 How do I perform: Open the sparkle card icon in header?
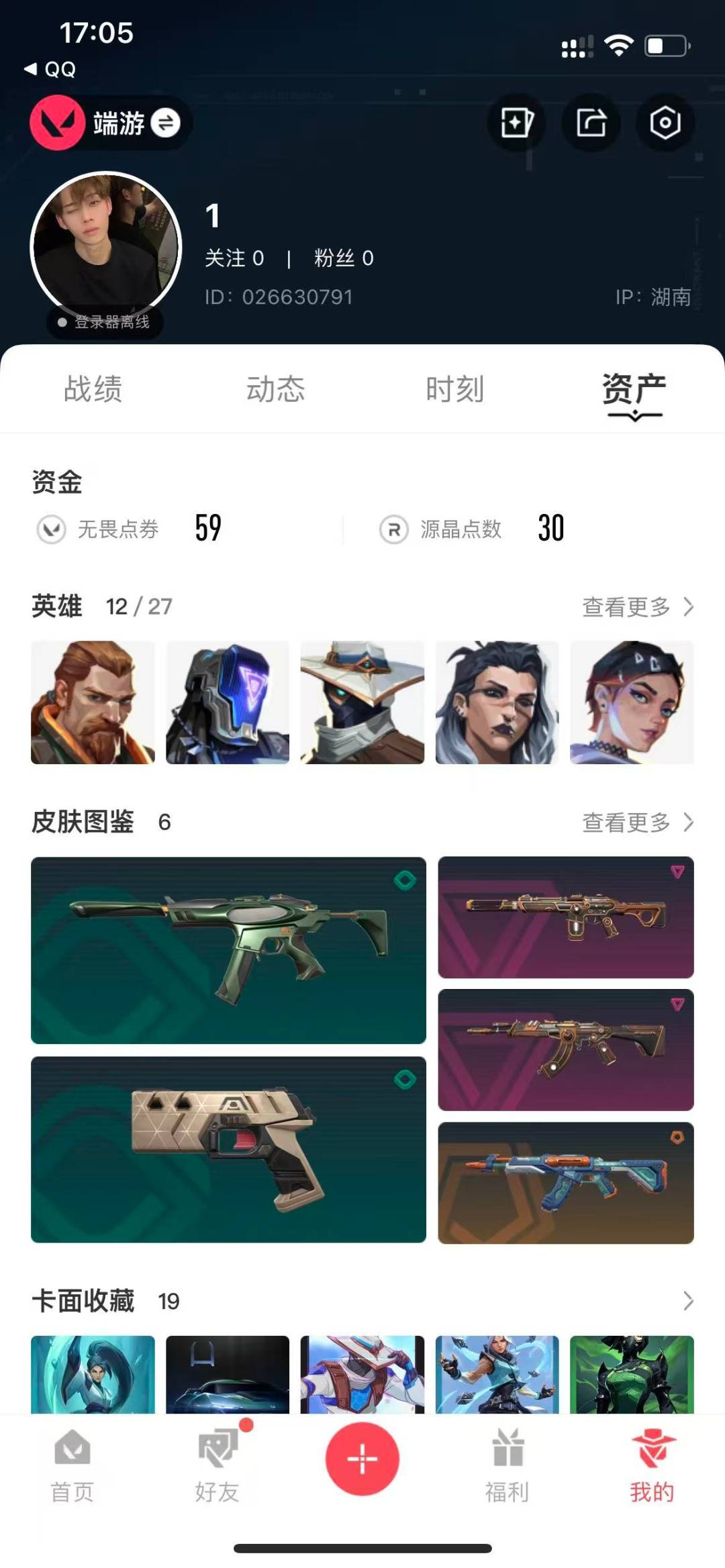[x=517, y=123]
